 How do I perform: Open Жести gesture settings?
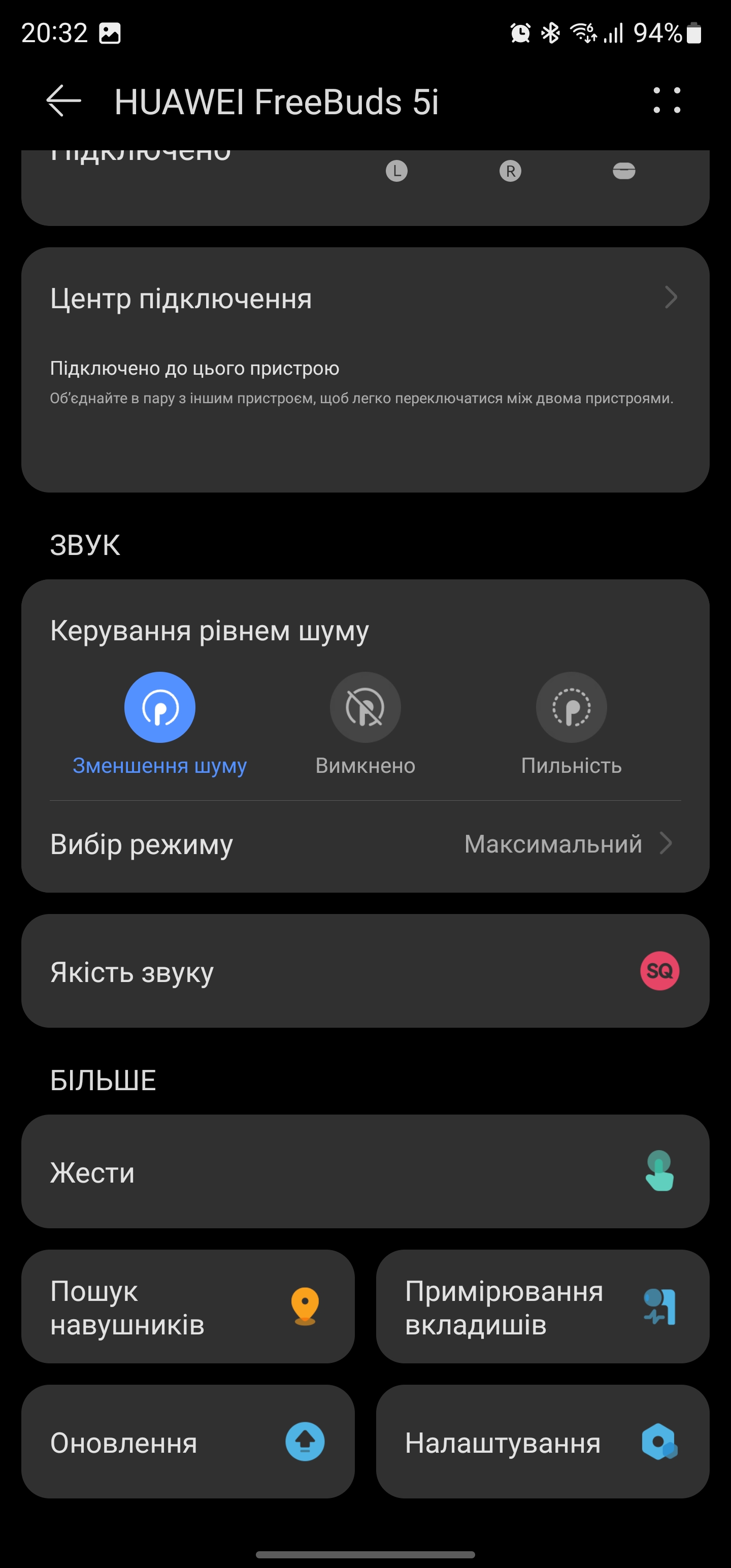click(365, 1172)
